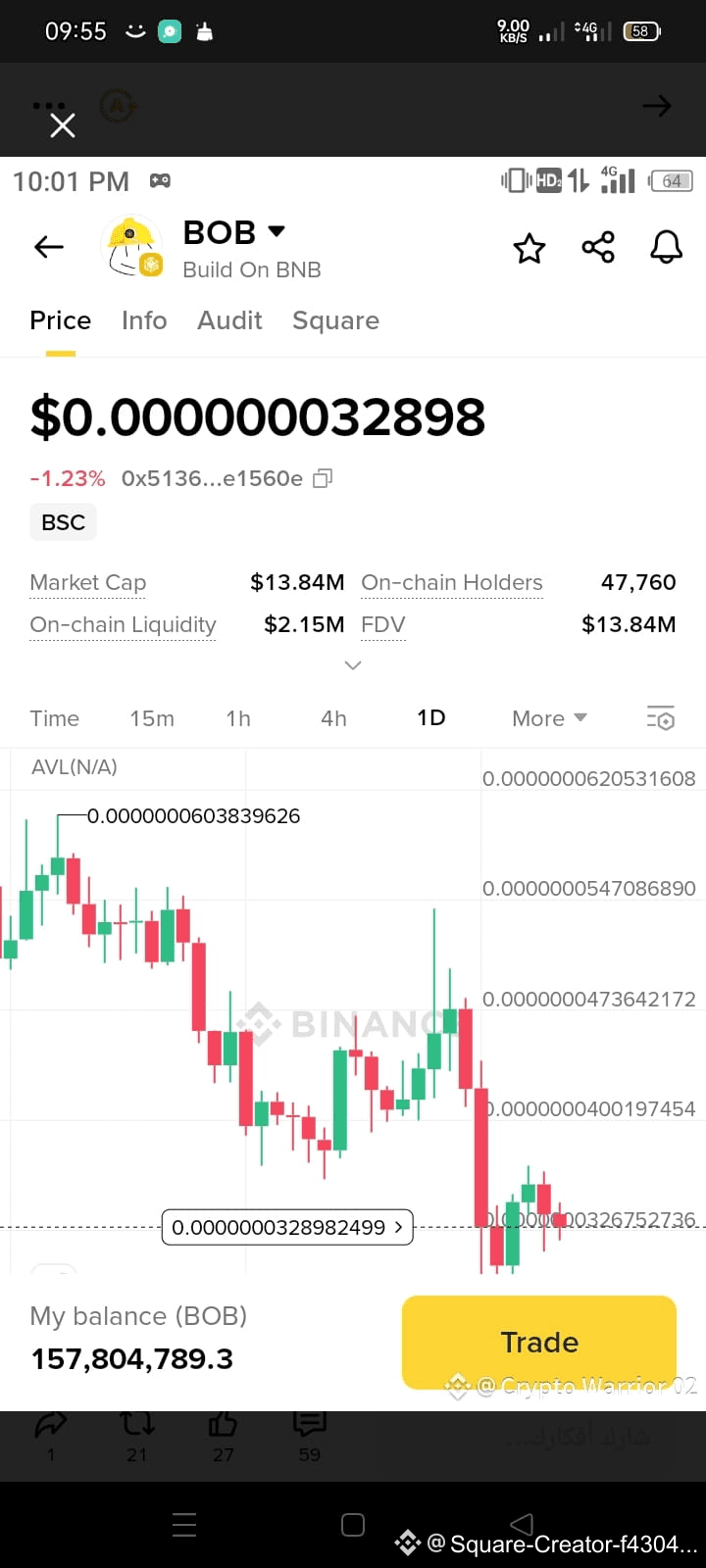
Task: Expand additional market stats with the chevron
Action: [x=352, y=665]
